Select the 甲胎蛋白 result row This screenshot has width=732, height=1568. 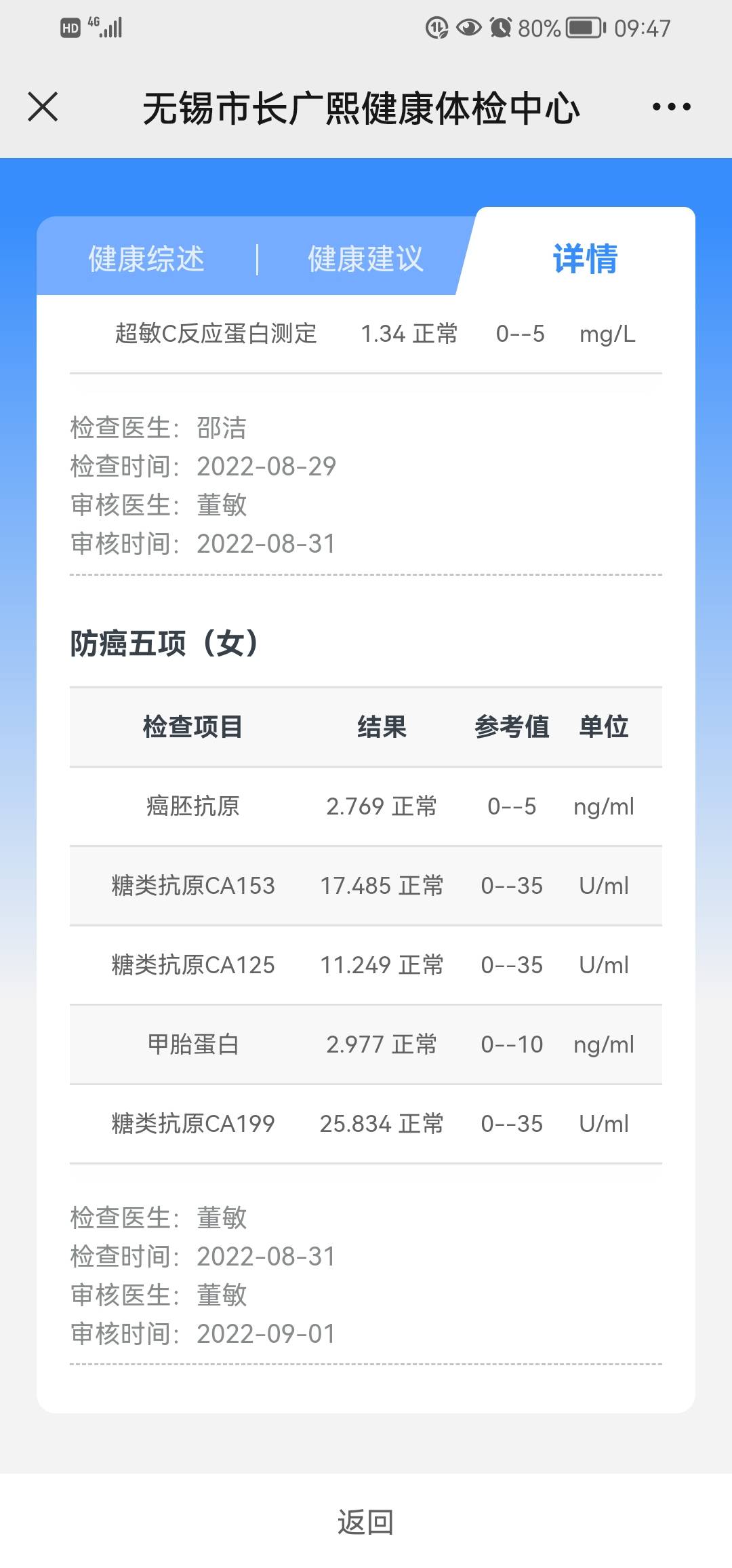[366, 1044]
